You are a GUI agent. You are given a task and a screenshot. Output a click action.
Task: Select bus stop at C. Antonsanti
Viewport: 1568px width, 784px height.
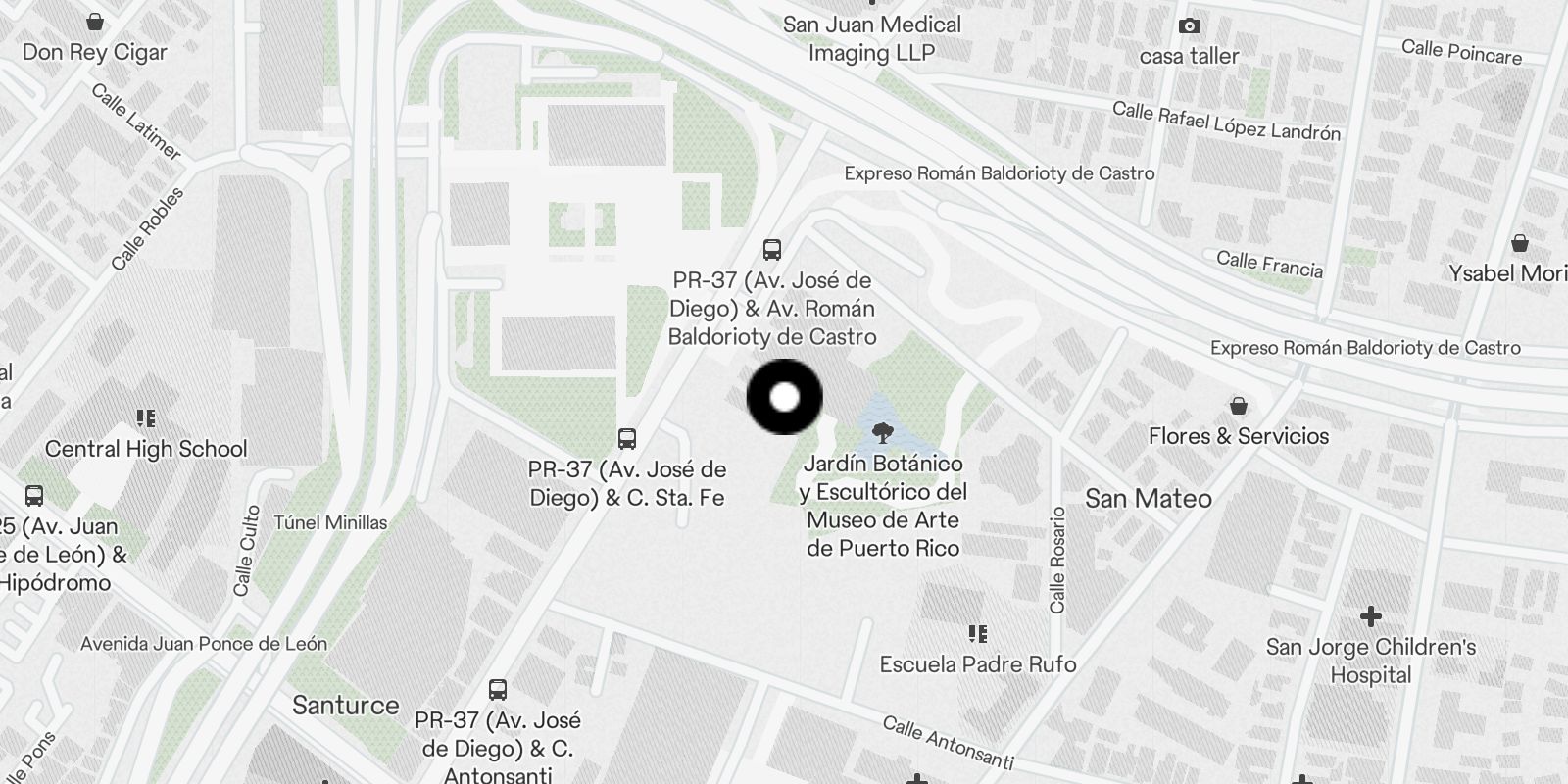[498, 689]
